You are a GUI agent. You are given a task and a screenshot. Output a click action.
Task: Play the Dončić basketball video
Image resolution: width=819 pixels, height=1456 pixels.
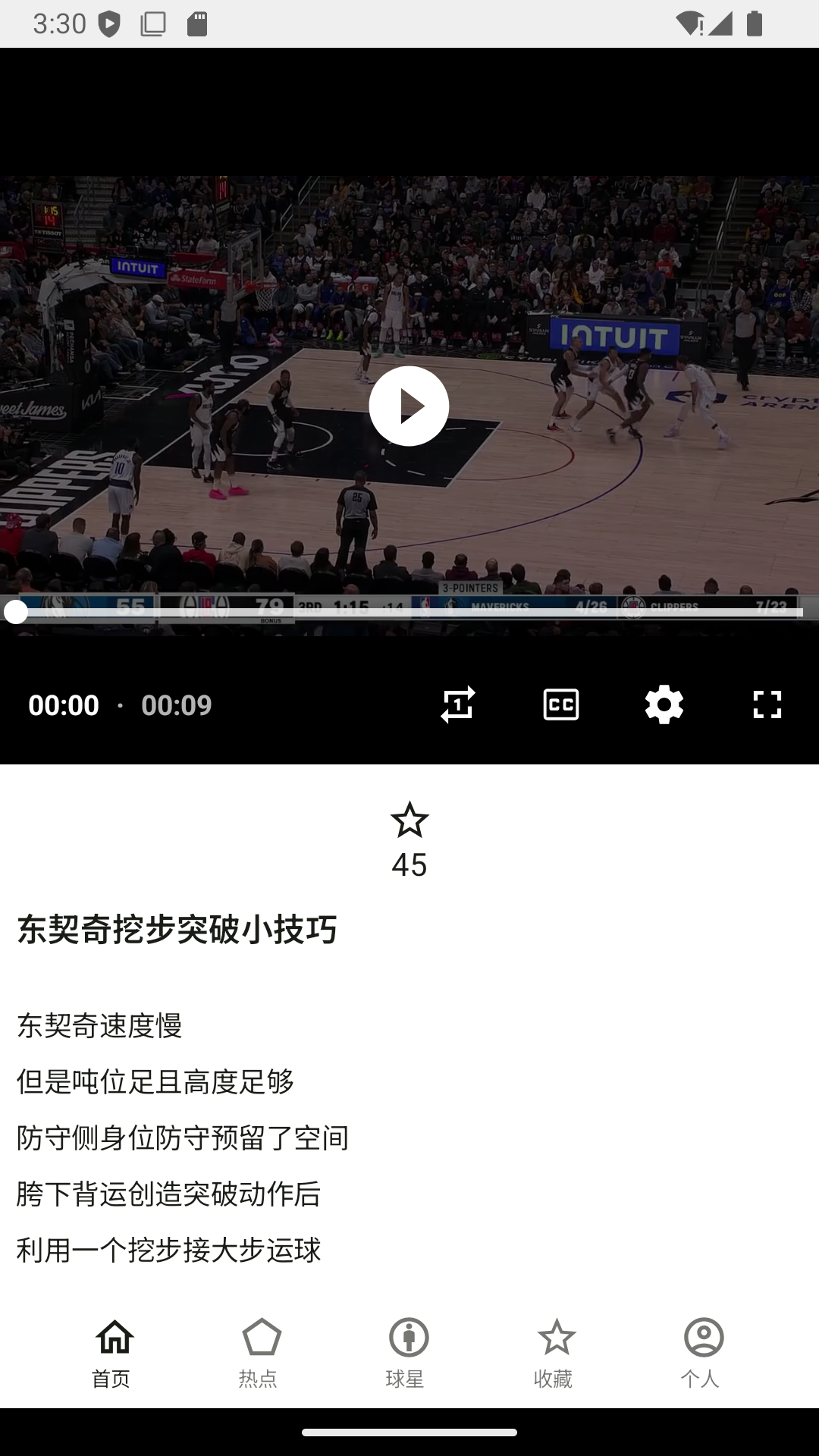pos(409,406)
